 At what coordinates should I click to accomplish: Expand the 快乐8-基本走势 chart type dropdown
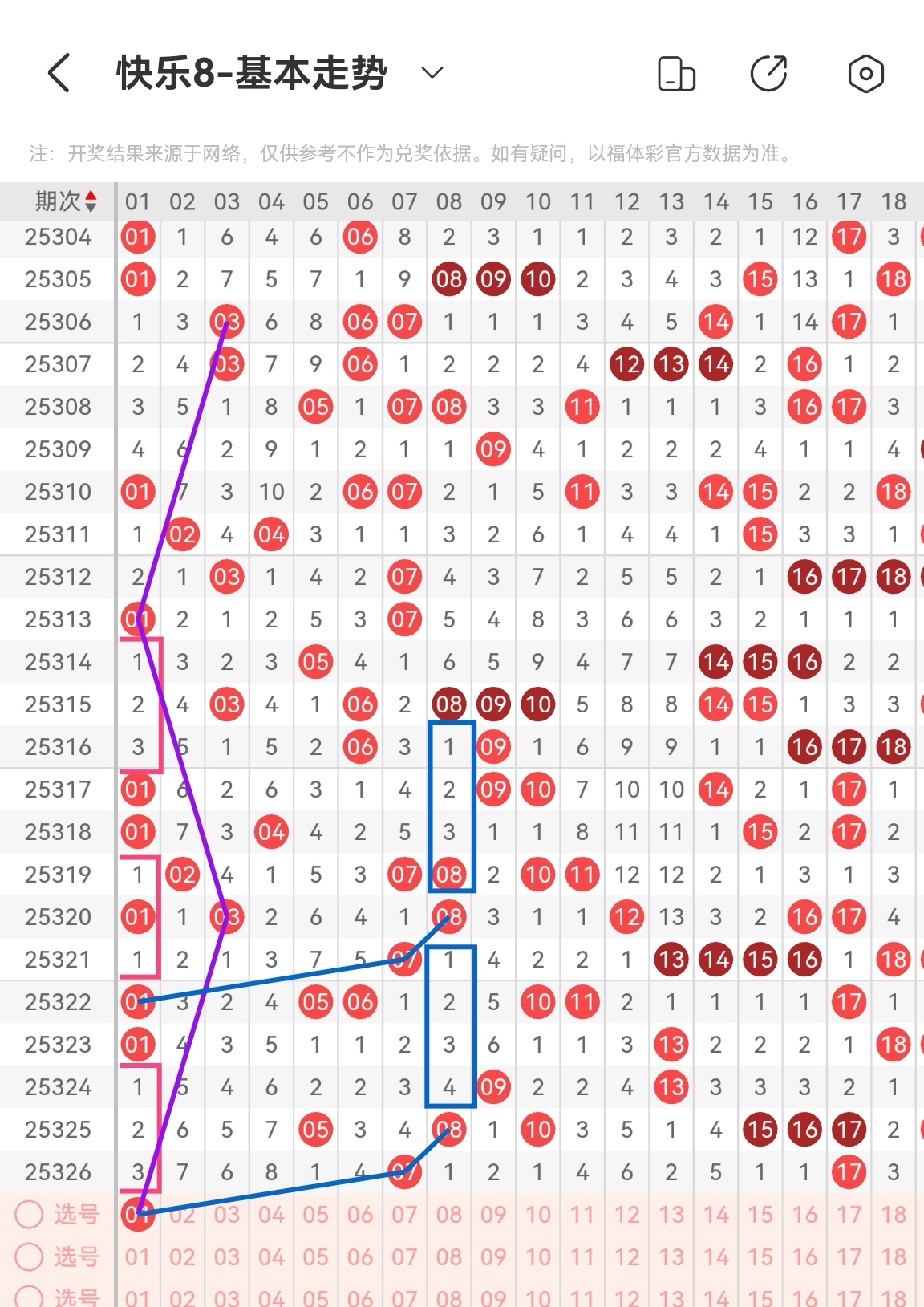(x=432, y=74)
